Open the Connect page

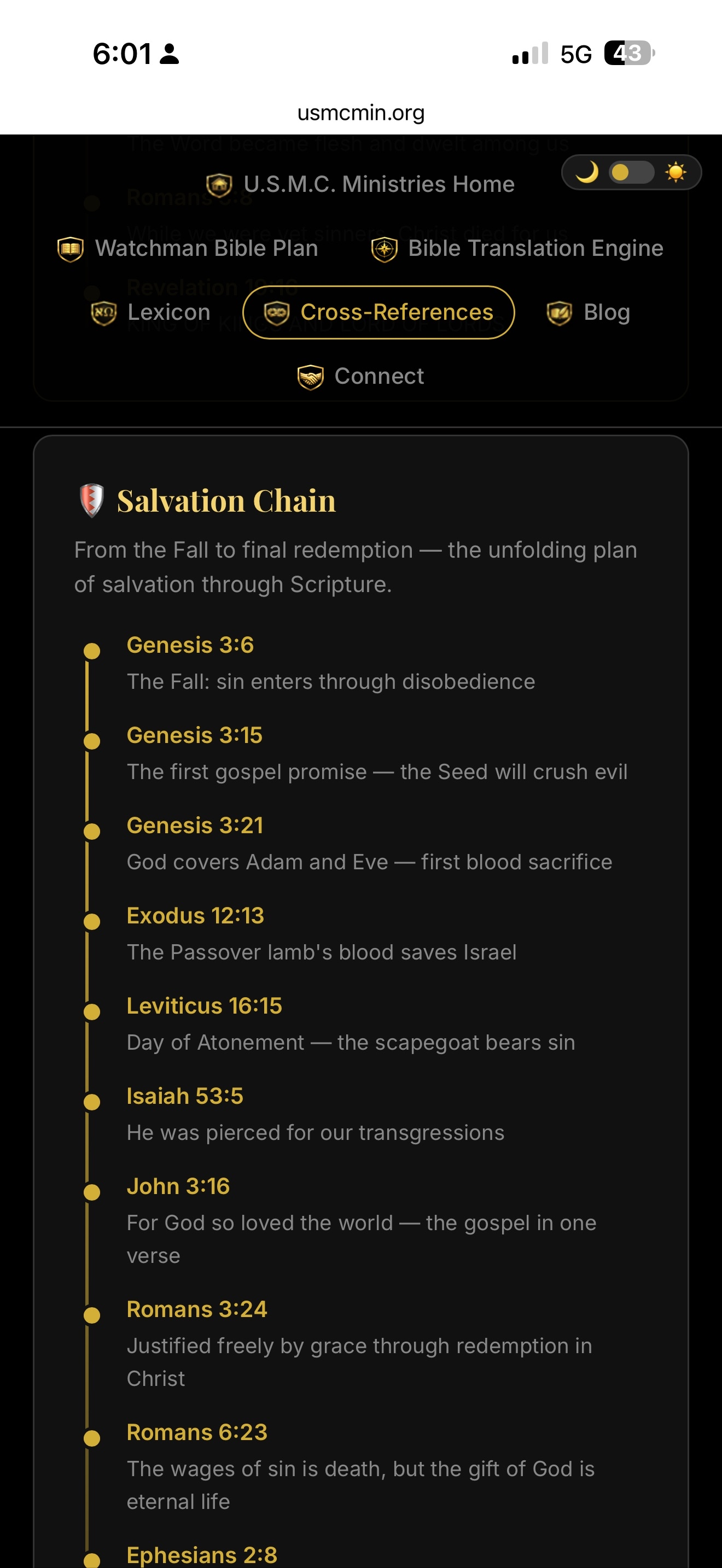point(360,376)
